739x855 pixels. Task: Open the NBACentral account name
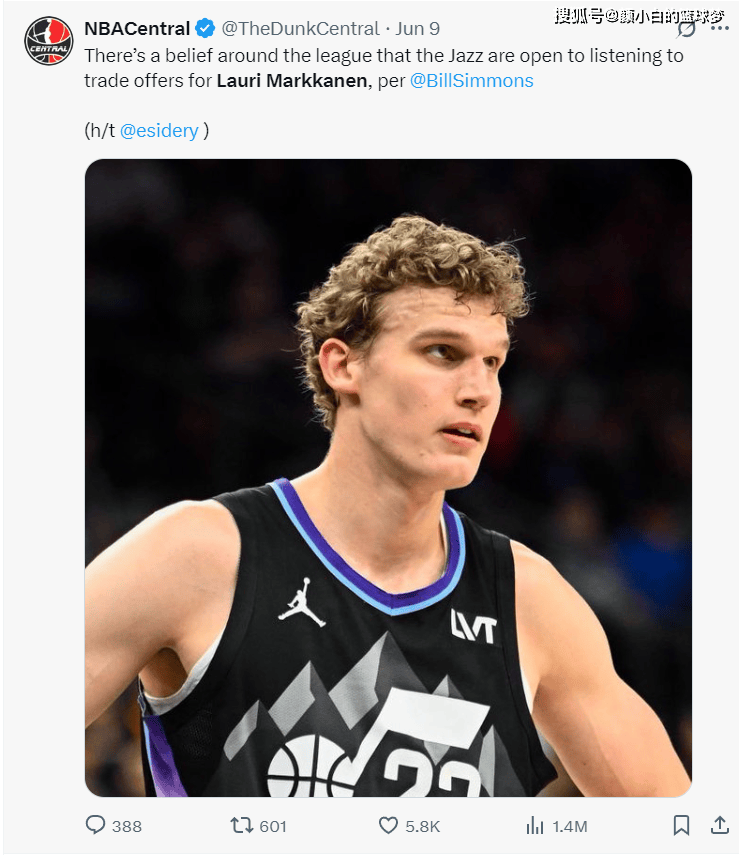[x=136, y=28]
